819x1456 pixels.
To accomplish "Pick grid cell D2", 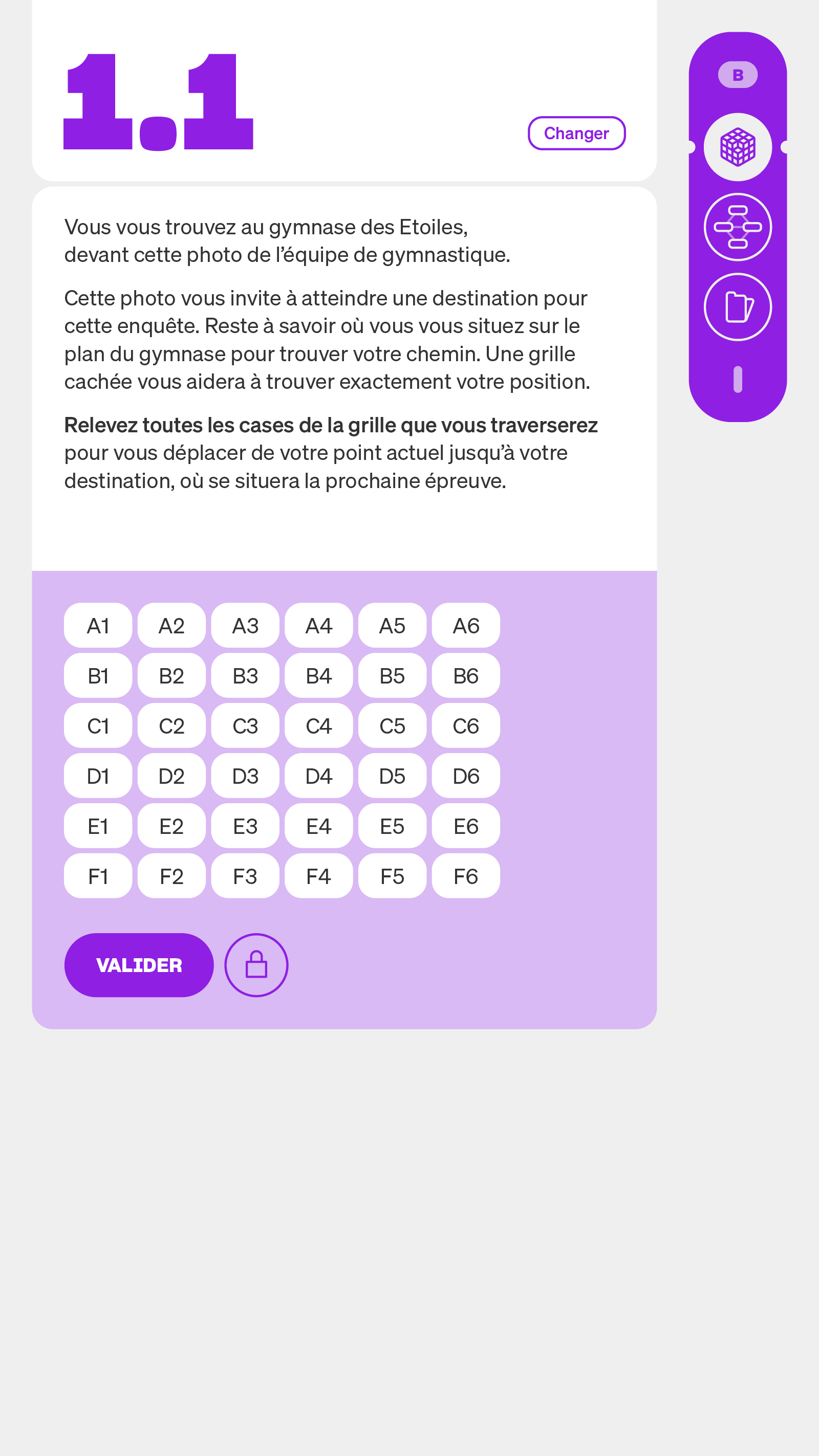I will [x=171, y=776].
